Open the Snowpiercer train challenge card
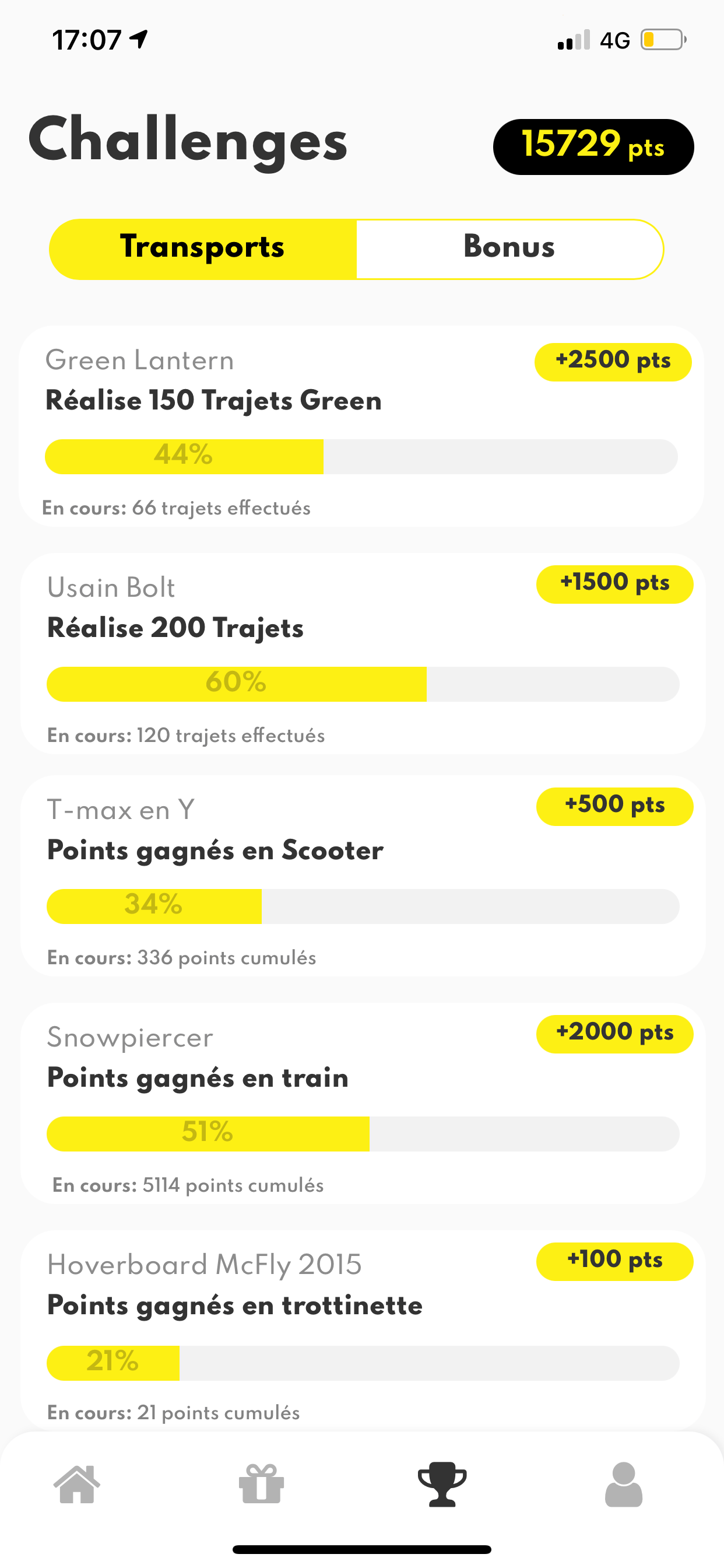Image resolution: width=724 pixels, height=1568 pixels. [x=363, y=1103]
